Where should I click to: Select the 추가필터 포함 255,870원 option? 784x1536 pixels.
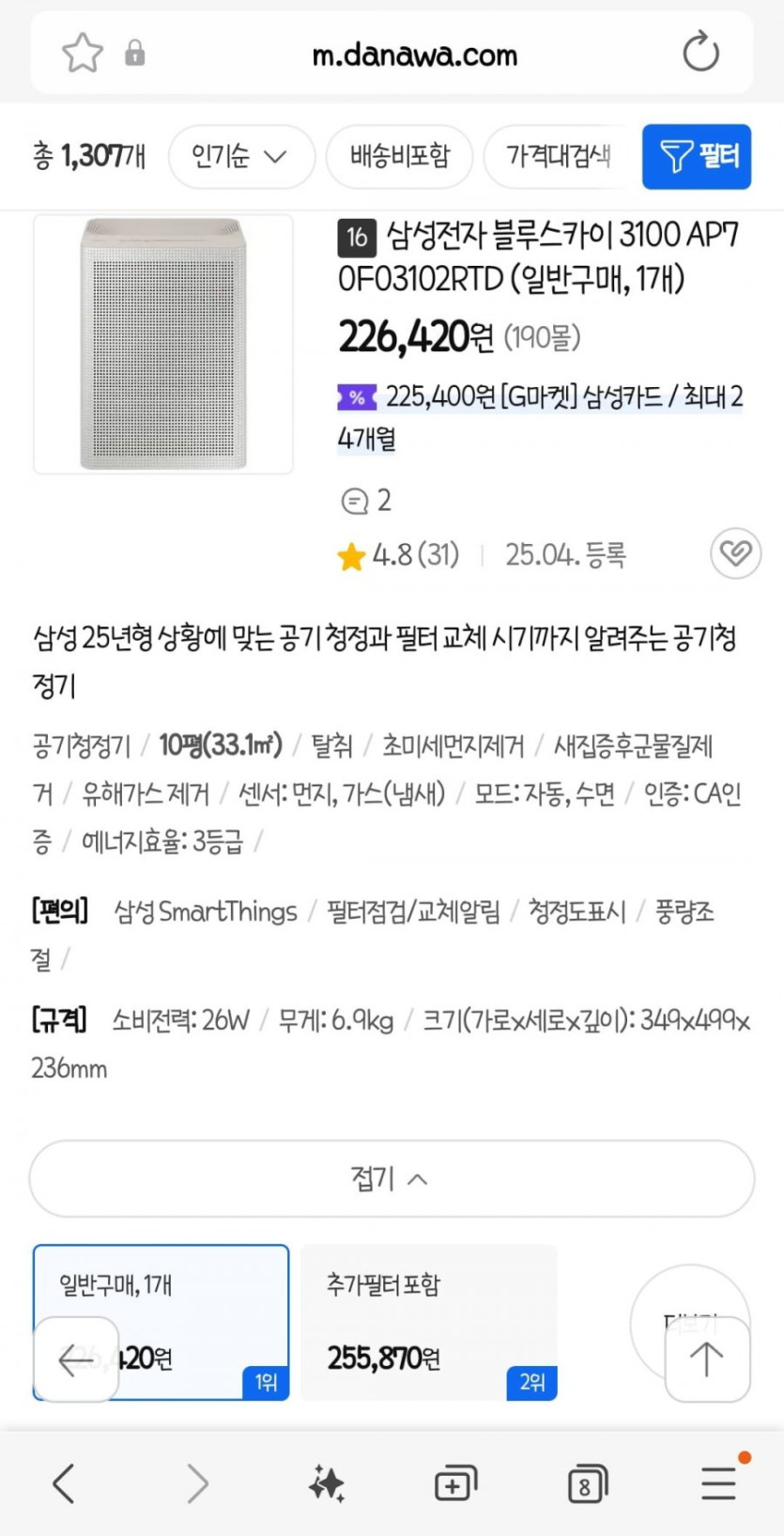(x=428, y=1321)
